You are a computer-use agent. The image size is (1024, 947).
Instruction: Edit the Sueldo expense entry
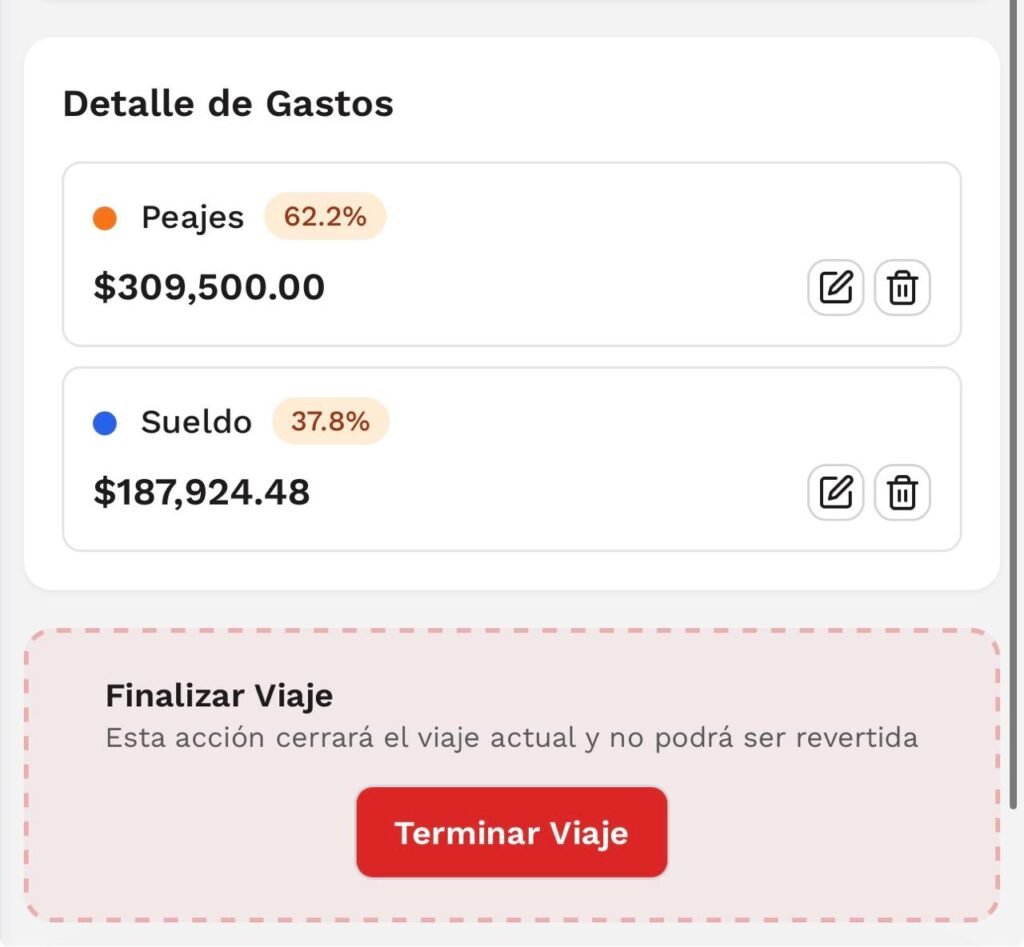click(x=835, y=492)
